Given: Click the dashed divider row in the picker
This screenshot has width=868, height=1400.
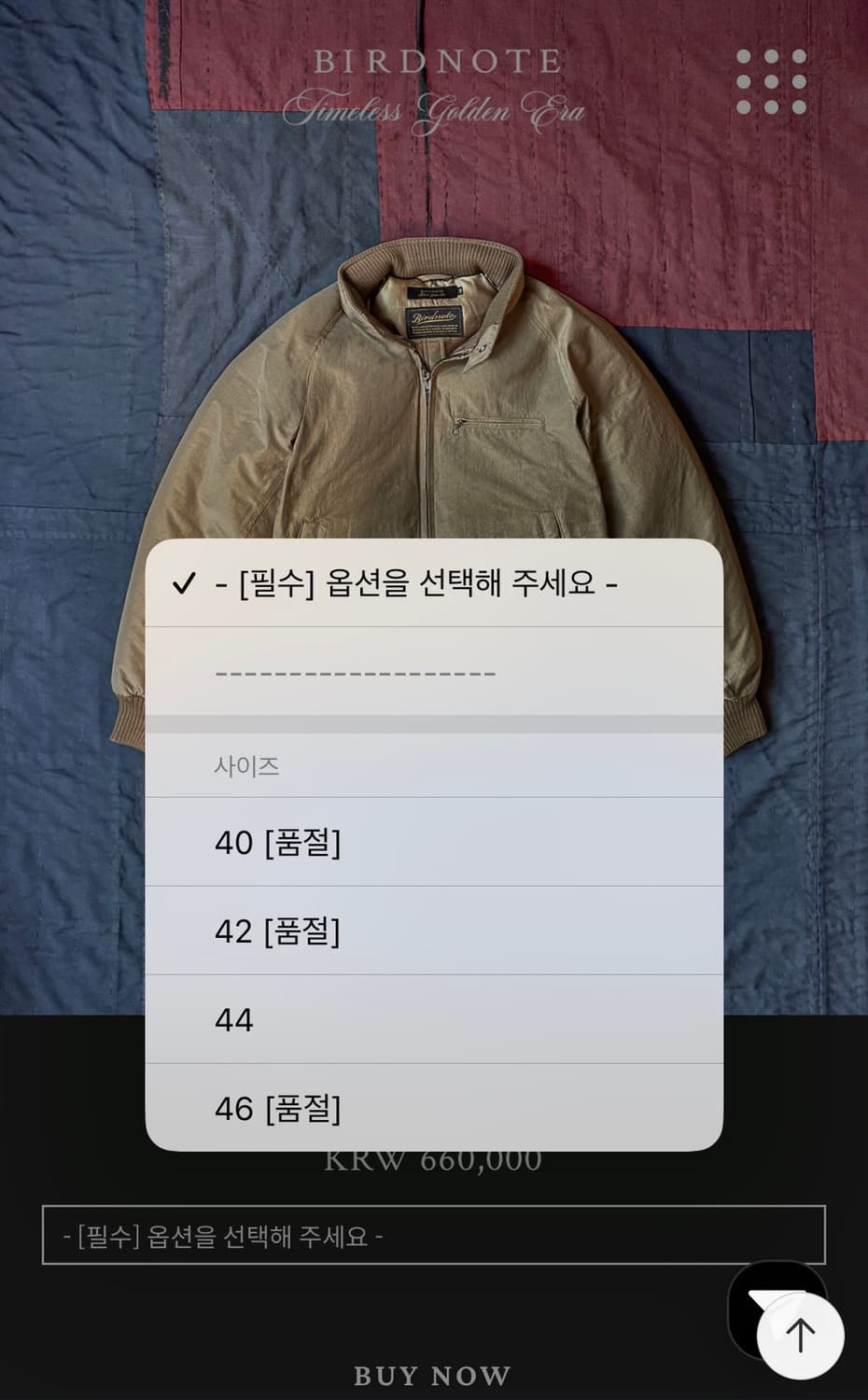Looking at the screenshot, I should tap(434, 671).
